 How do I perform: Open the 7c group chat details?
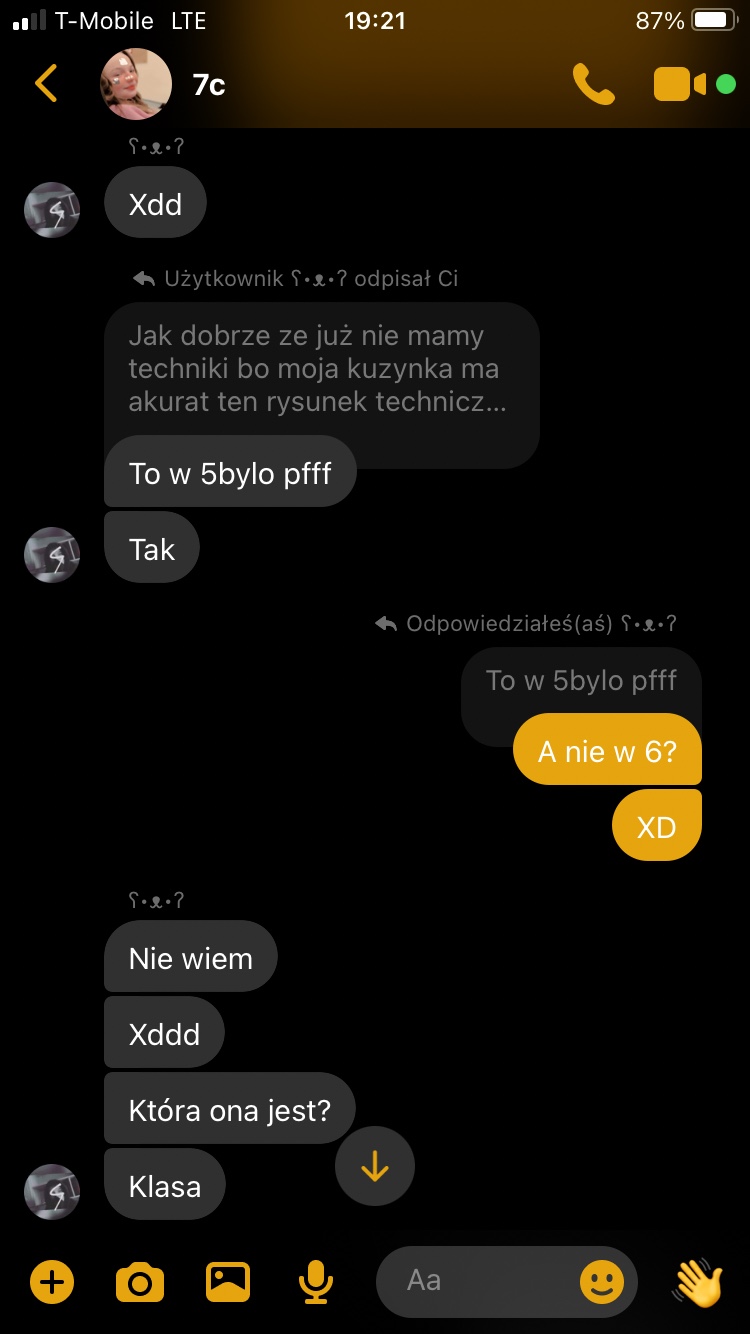[208, 85]
